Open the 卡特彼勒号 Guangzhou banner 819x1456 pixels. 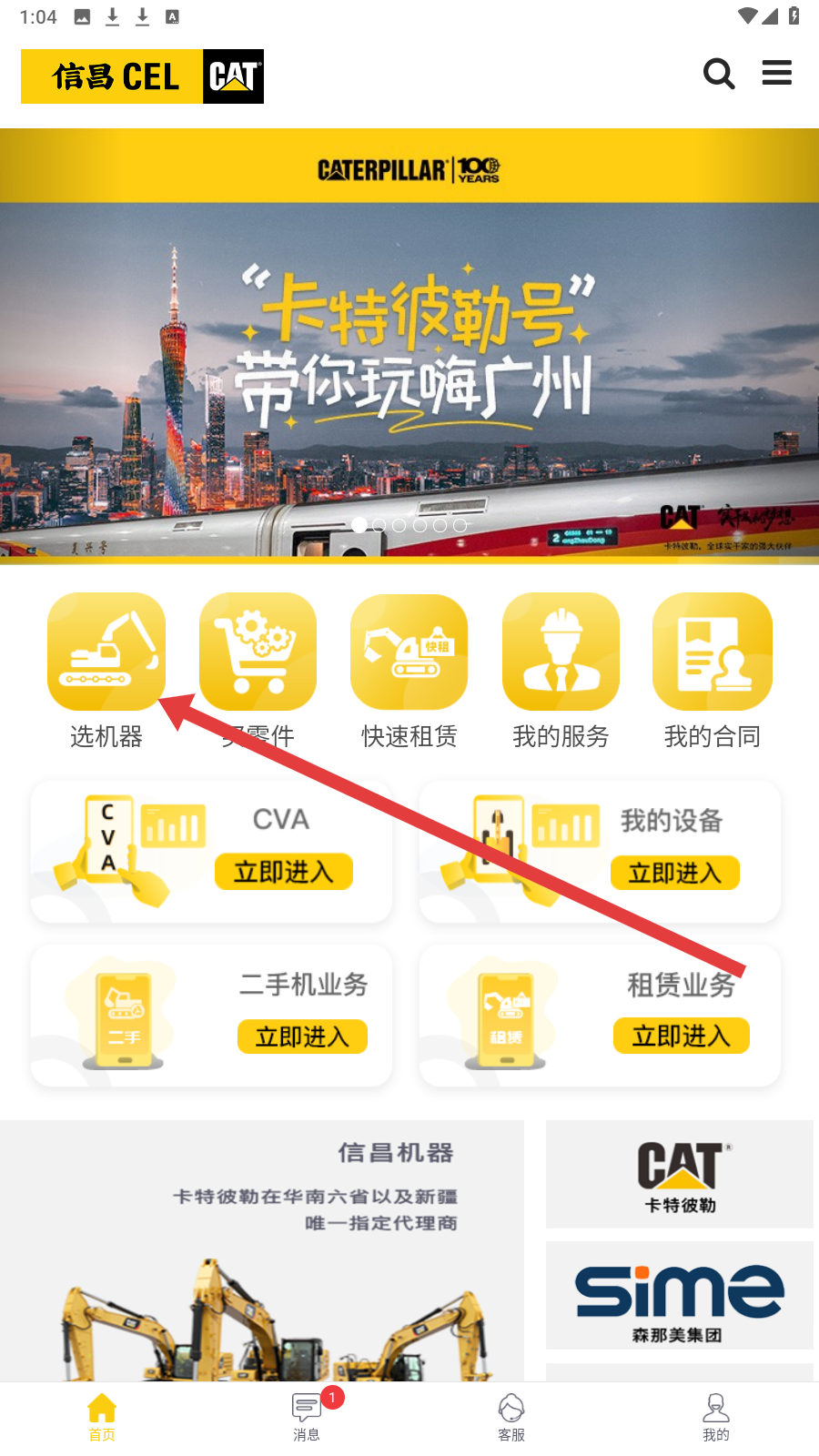pos(409,346)
